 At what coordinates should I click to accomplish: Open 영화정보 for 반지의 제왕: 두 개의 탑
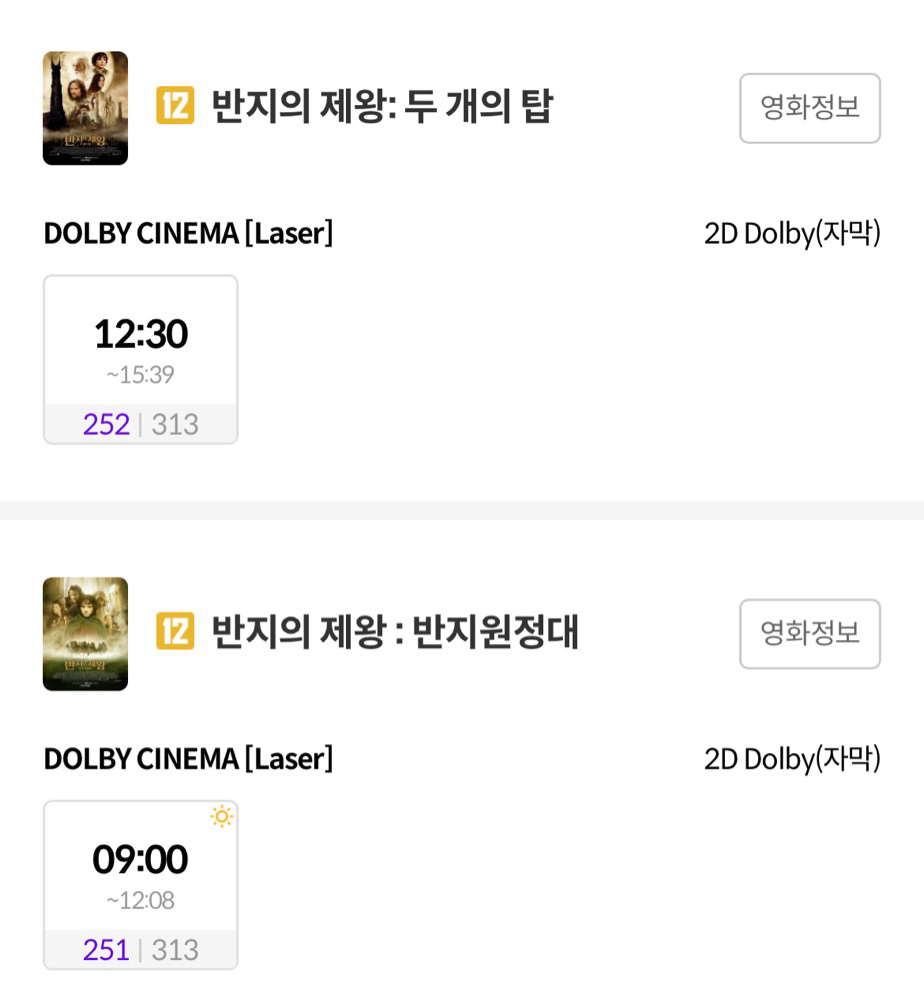coord(809,108)
